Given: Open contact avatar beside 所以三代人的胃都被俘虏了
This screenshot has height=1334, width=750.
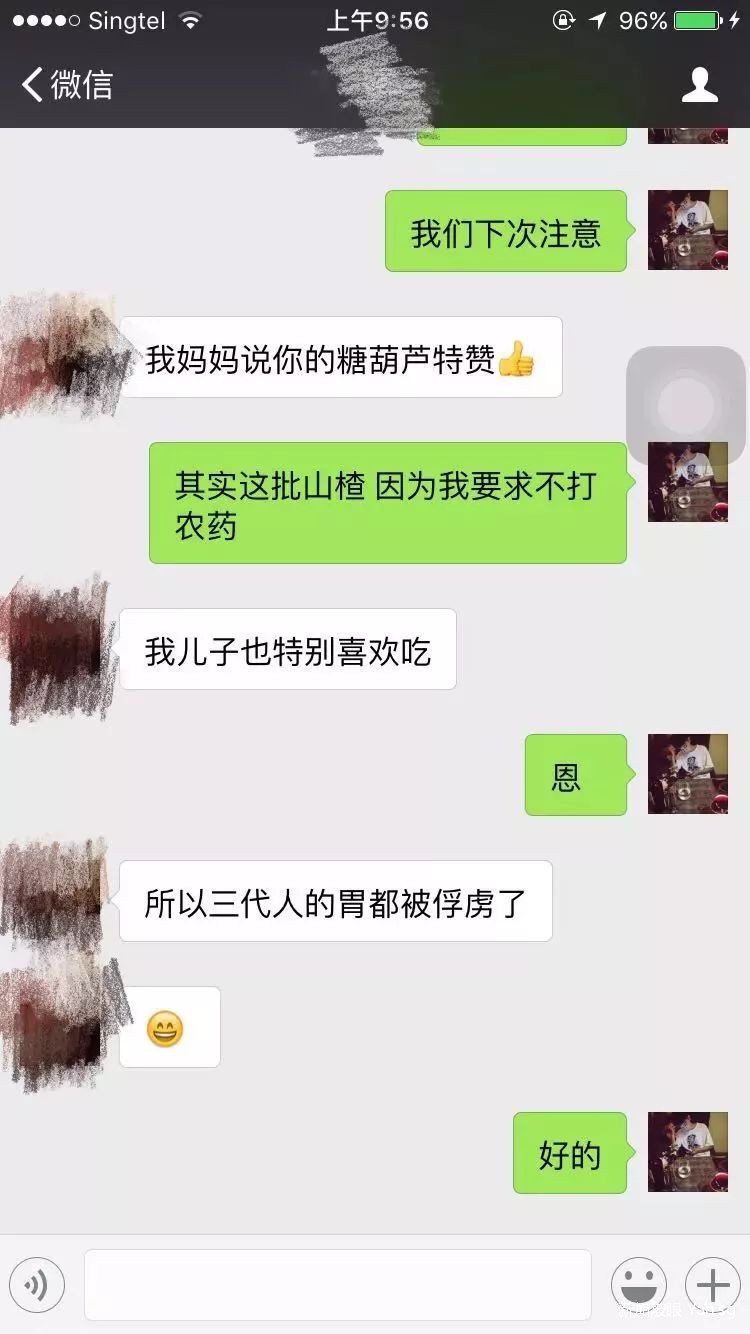Looking at the screenshot, I should point(56,895).
